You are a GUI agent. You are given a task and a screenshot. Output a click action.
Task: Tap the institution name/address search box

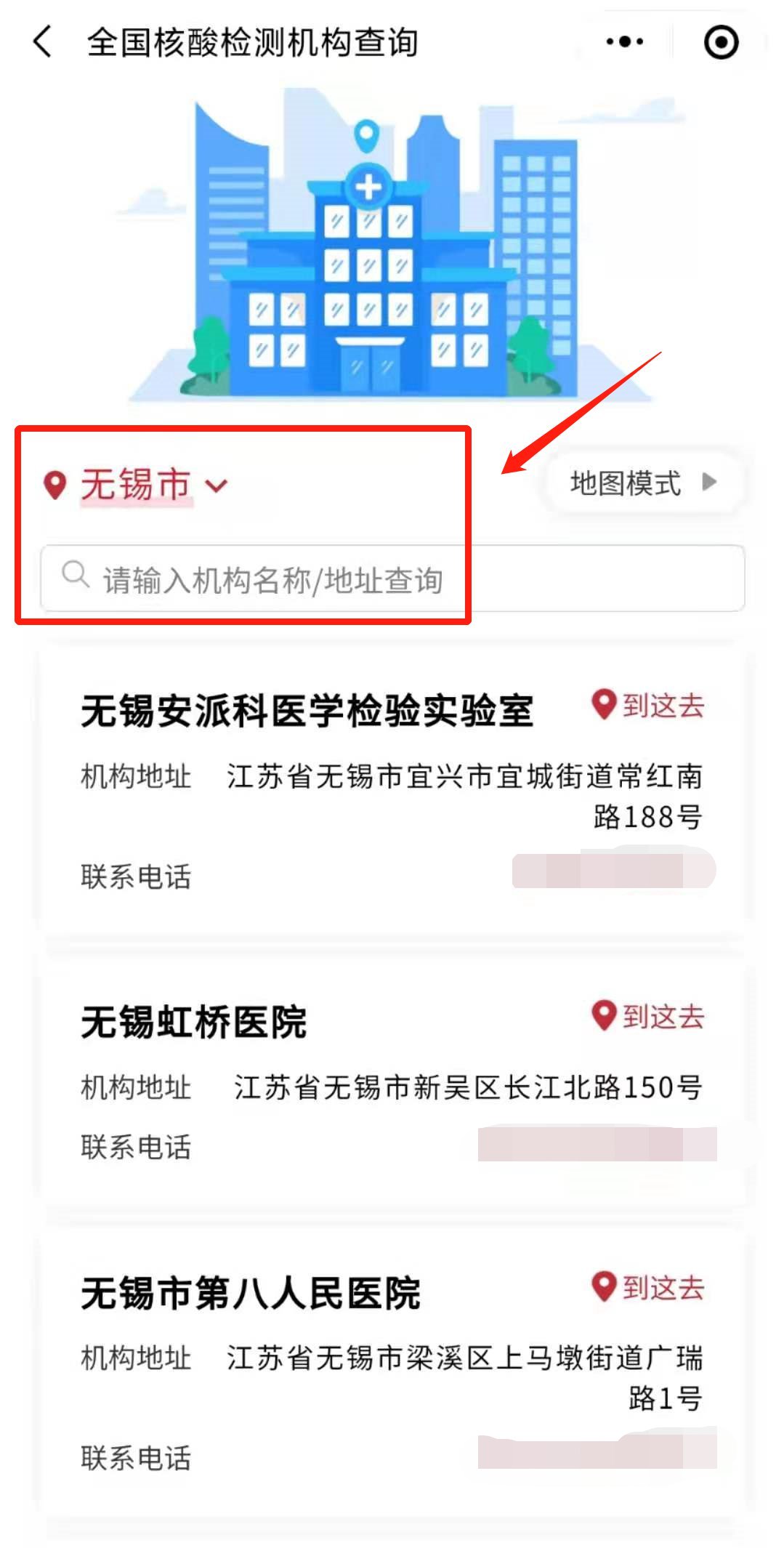coord(392,579)
